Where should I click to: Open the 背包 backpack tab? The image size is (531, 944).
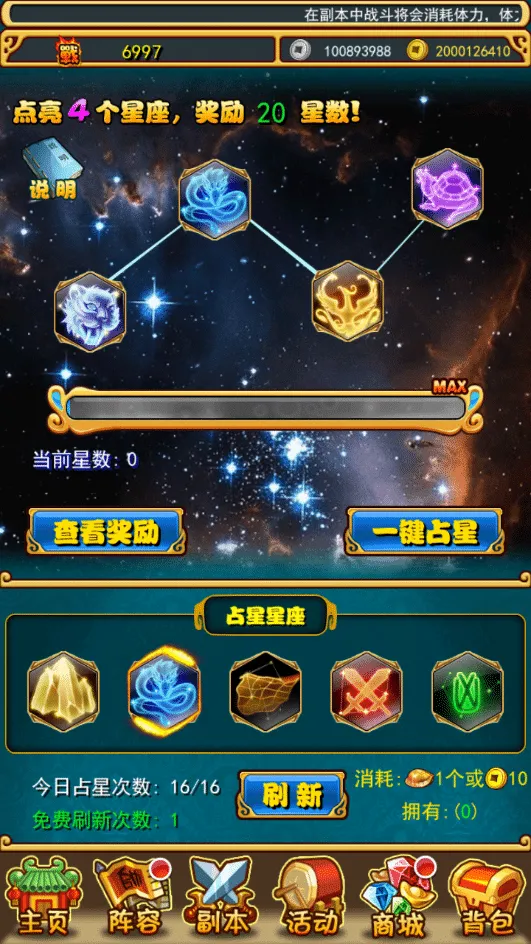coord(486,898)
